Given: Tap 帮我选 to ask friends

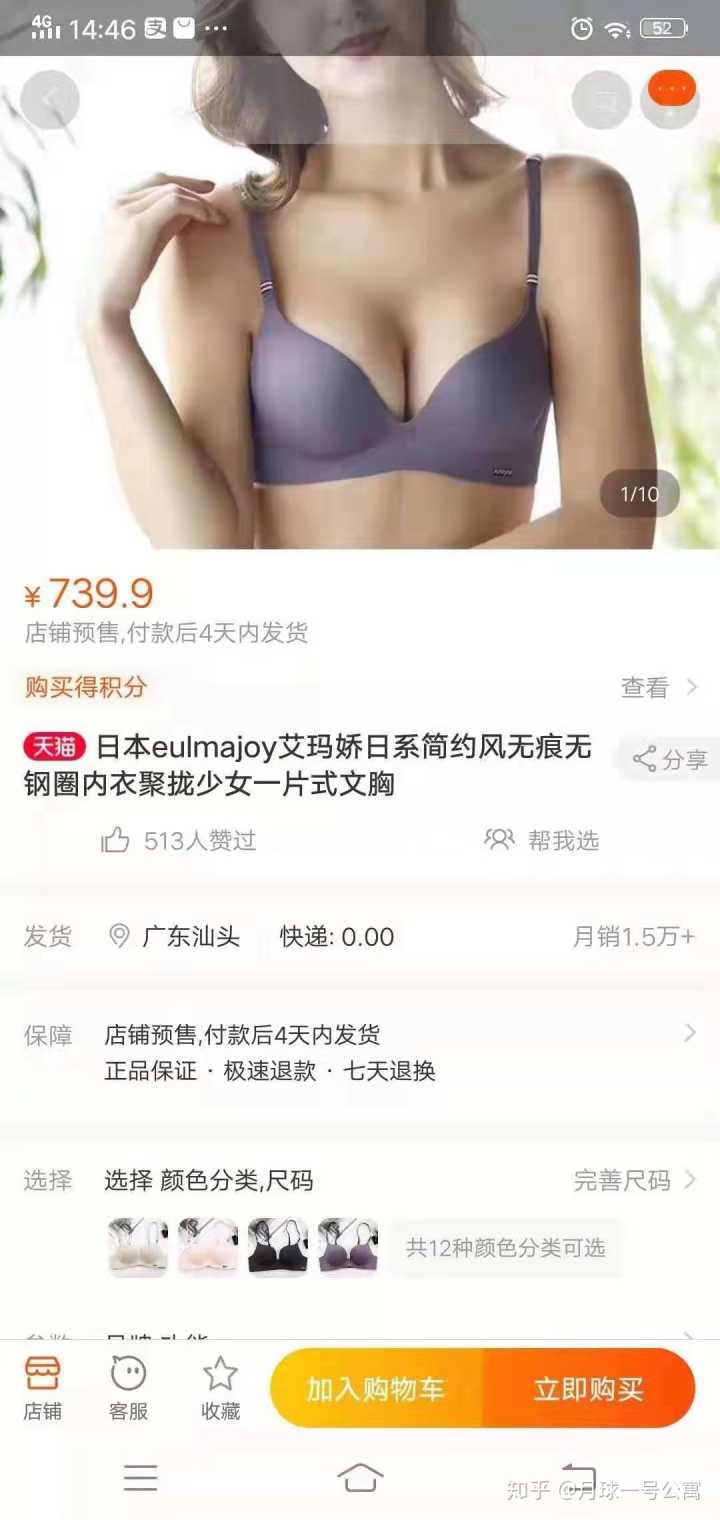Looking at the screenshot, I should tap(542, 840).
